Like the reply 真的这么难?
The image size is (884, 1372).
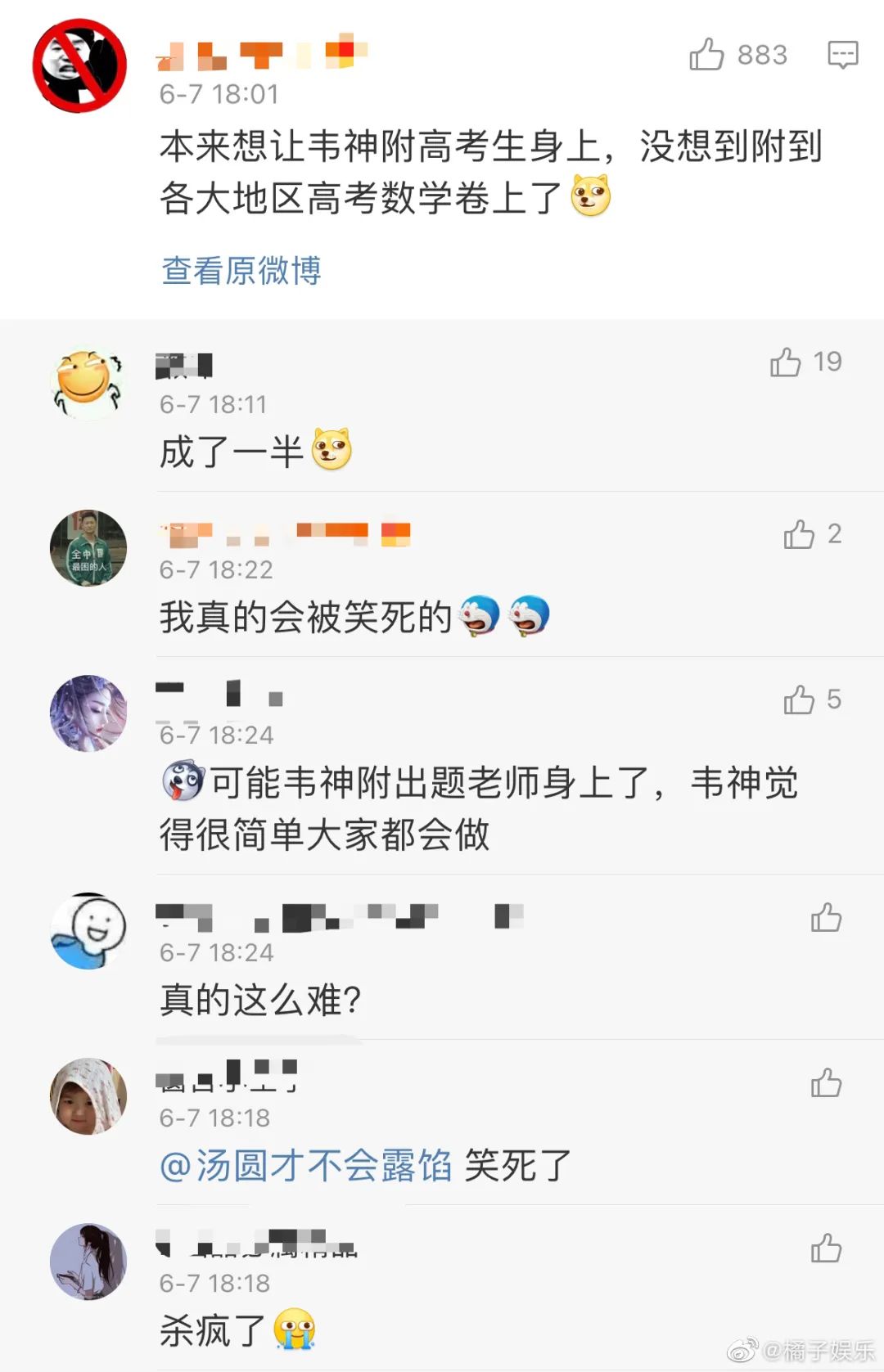(826, 918)
